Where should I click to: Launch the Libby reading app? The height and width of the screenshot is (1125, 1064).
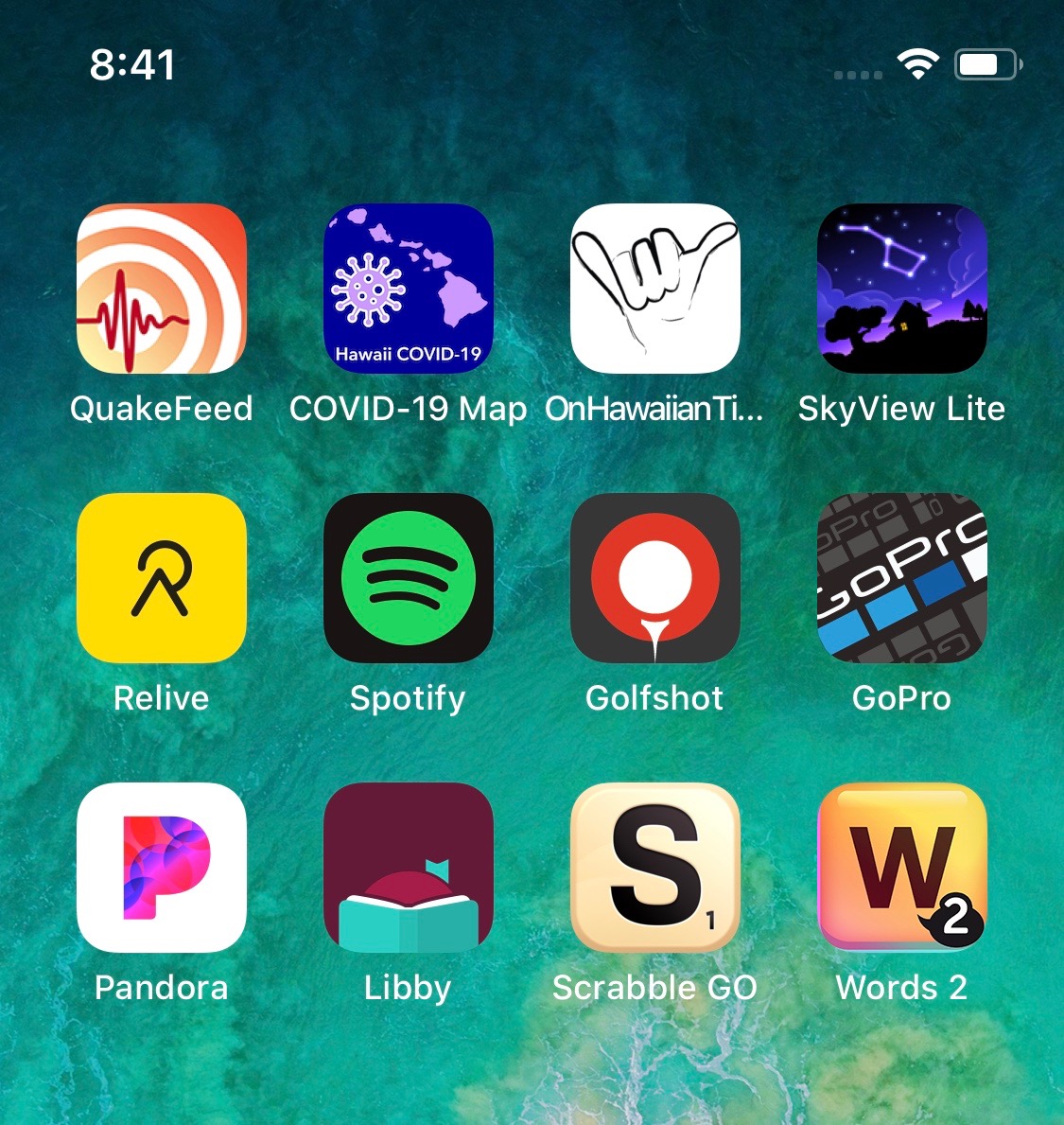409,868
